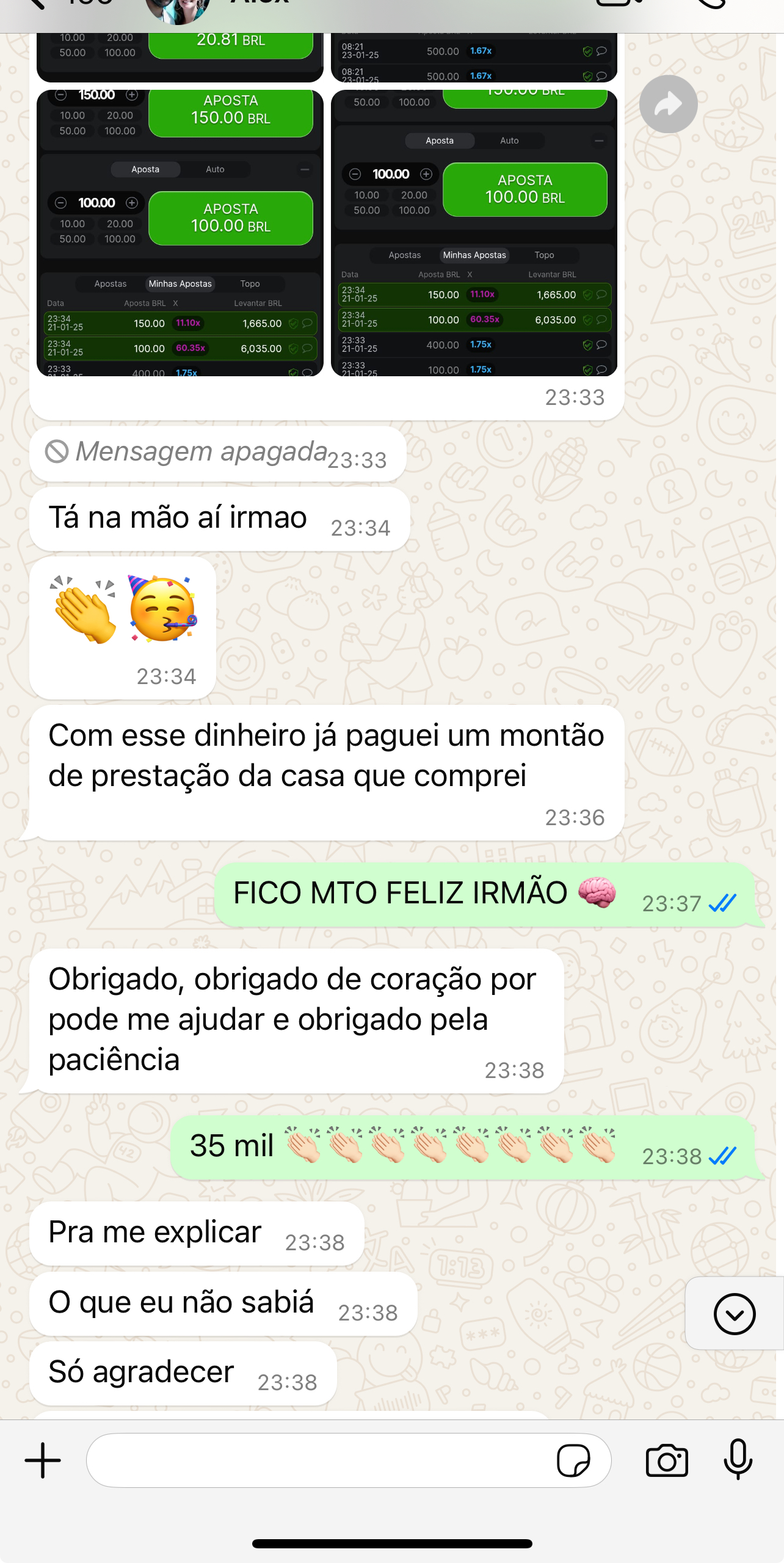Tap the microphone to record voice

(738, 1460)
